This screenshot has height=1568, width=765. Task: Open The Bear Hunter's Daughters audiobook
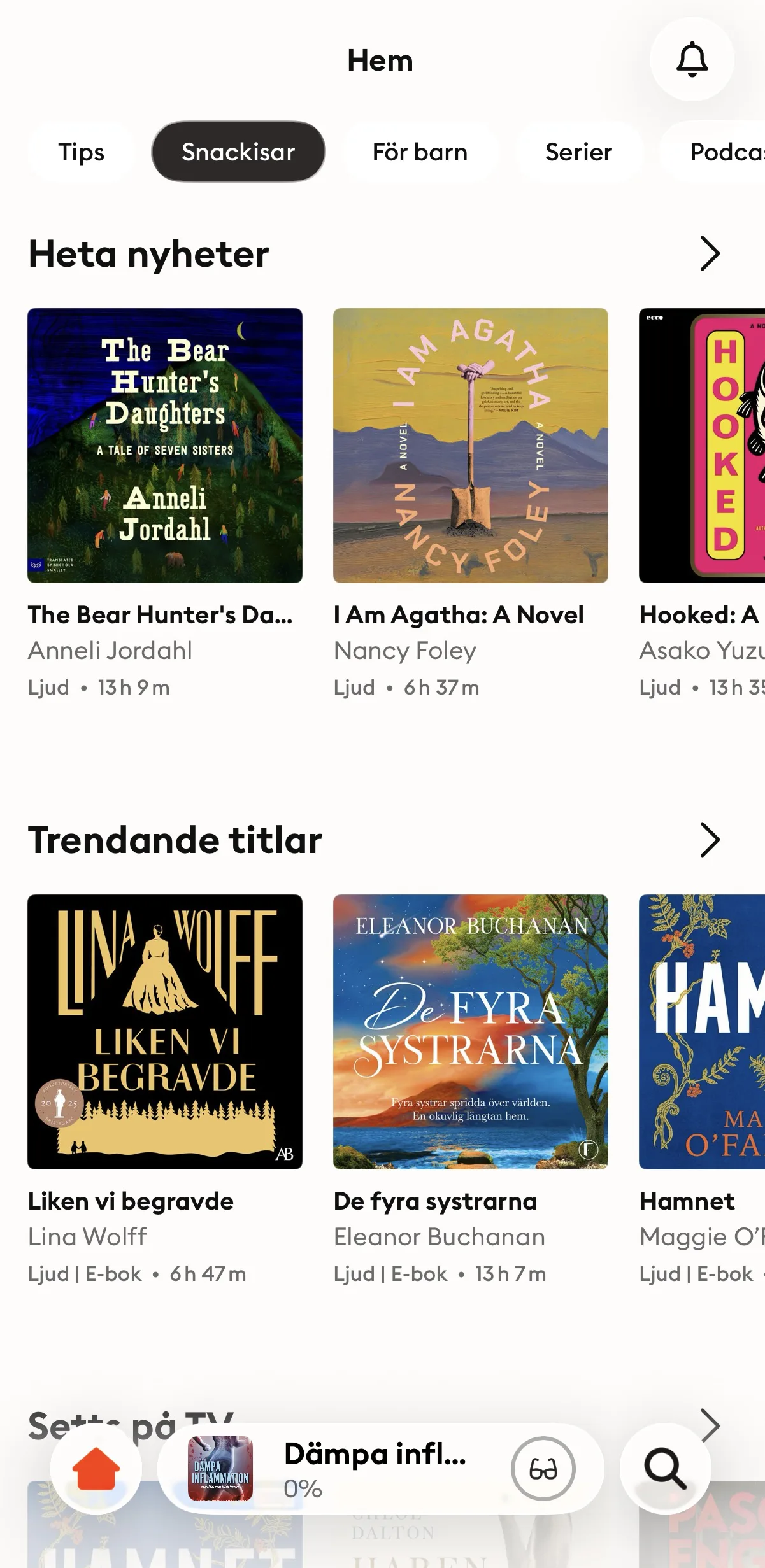coord(165,446)
